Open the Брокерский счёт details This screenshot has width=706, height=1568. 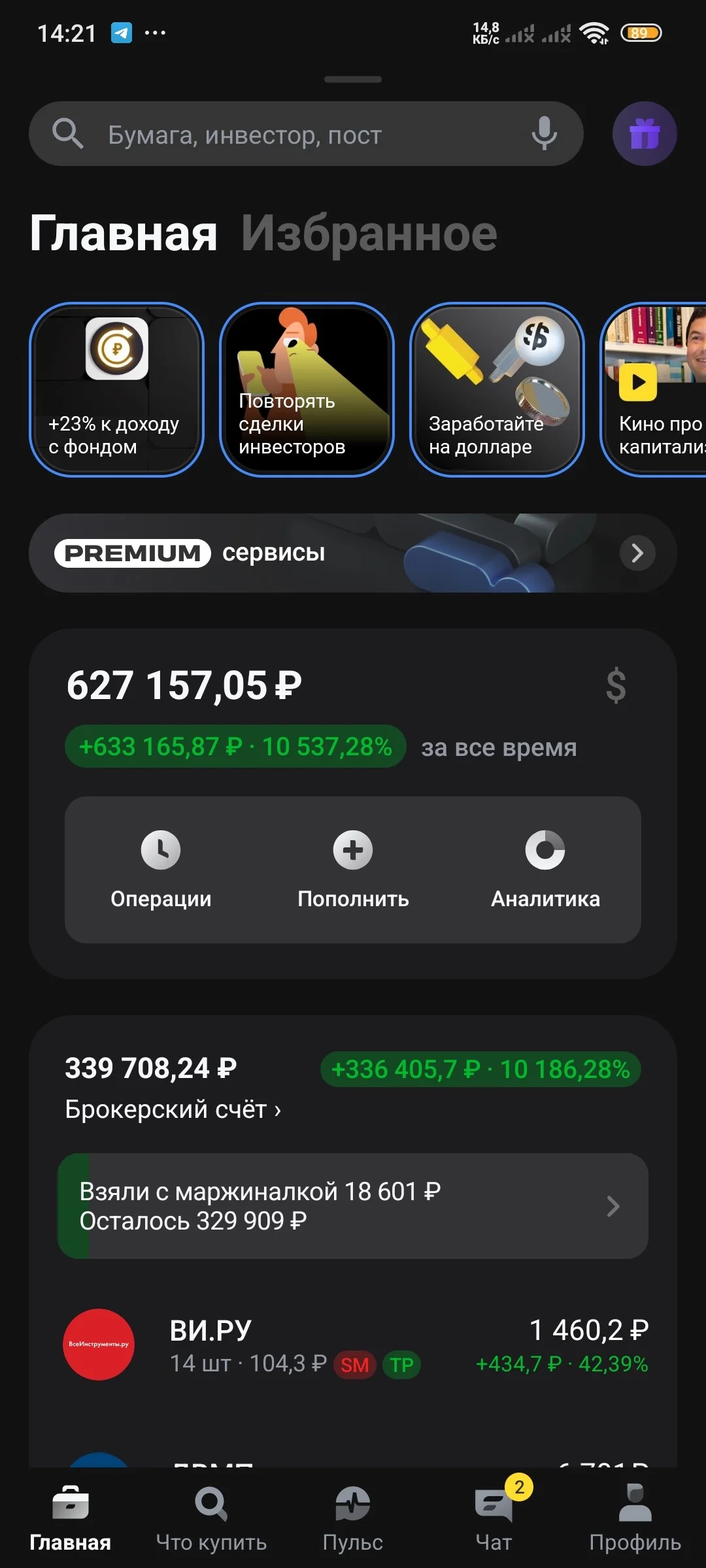pos(173,1109)
